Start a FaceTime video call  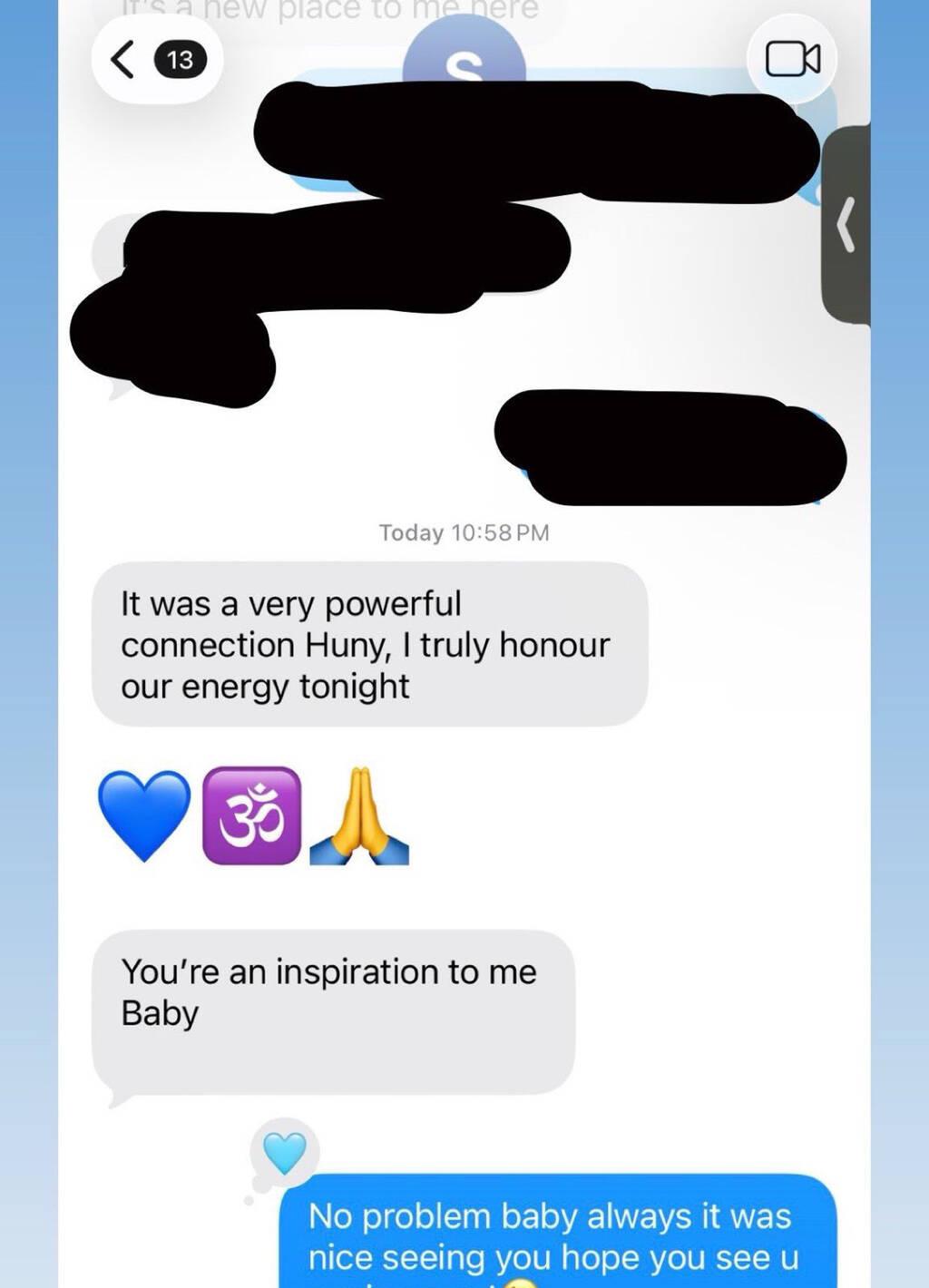[x=792, y=60]
